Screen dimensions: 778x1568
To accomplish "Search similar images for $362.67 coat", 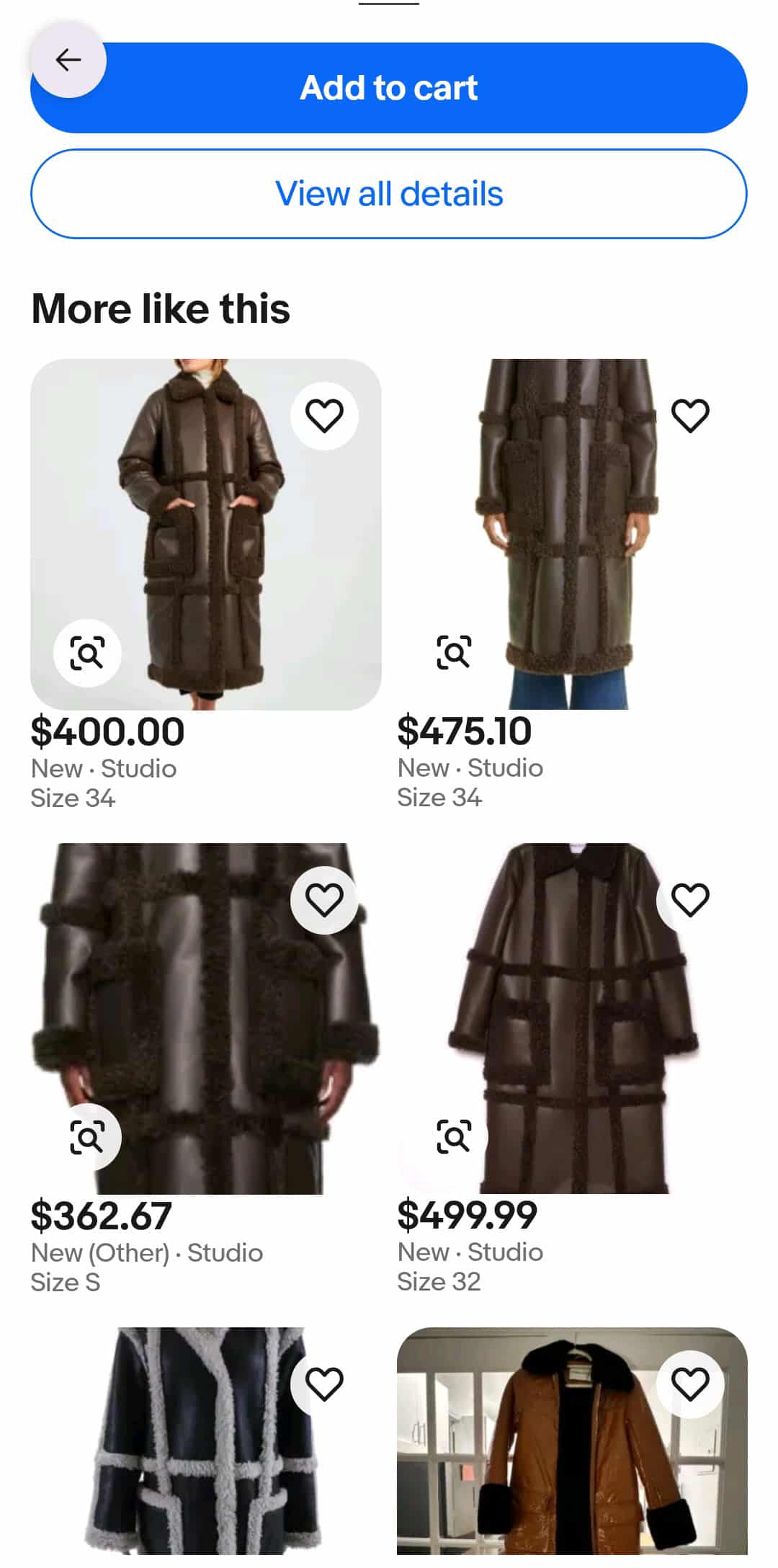I will click(x=87, y=1137).
